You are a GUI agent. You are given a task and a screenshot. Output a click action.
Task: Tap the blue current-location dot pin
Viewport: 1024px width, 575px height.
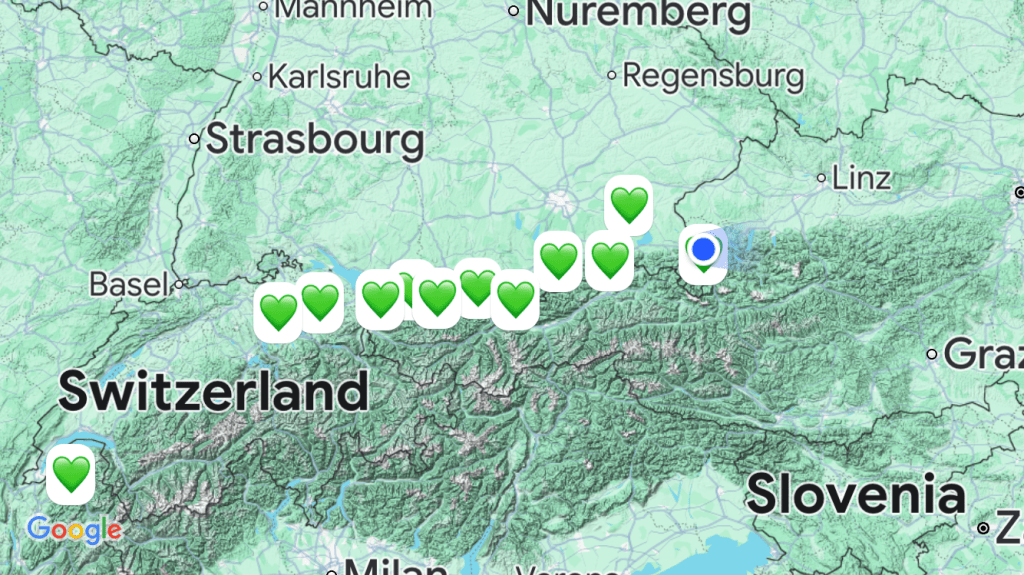tap(704, 249)
